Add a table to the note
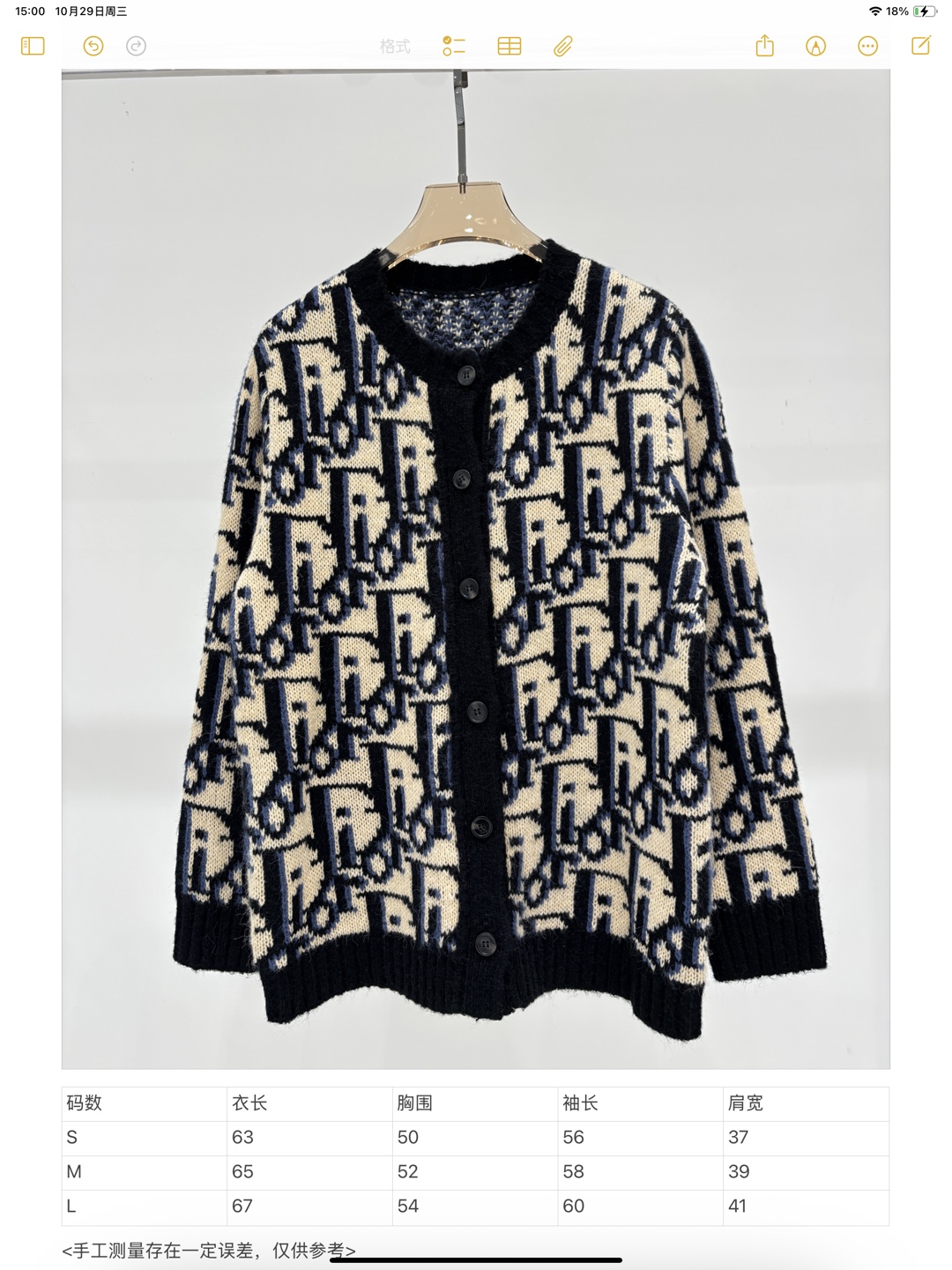 pos(509,46)
